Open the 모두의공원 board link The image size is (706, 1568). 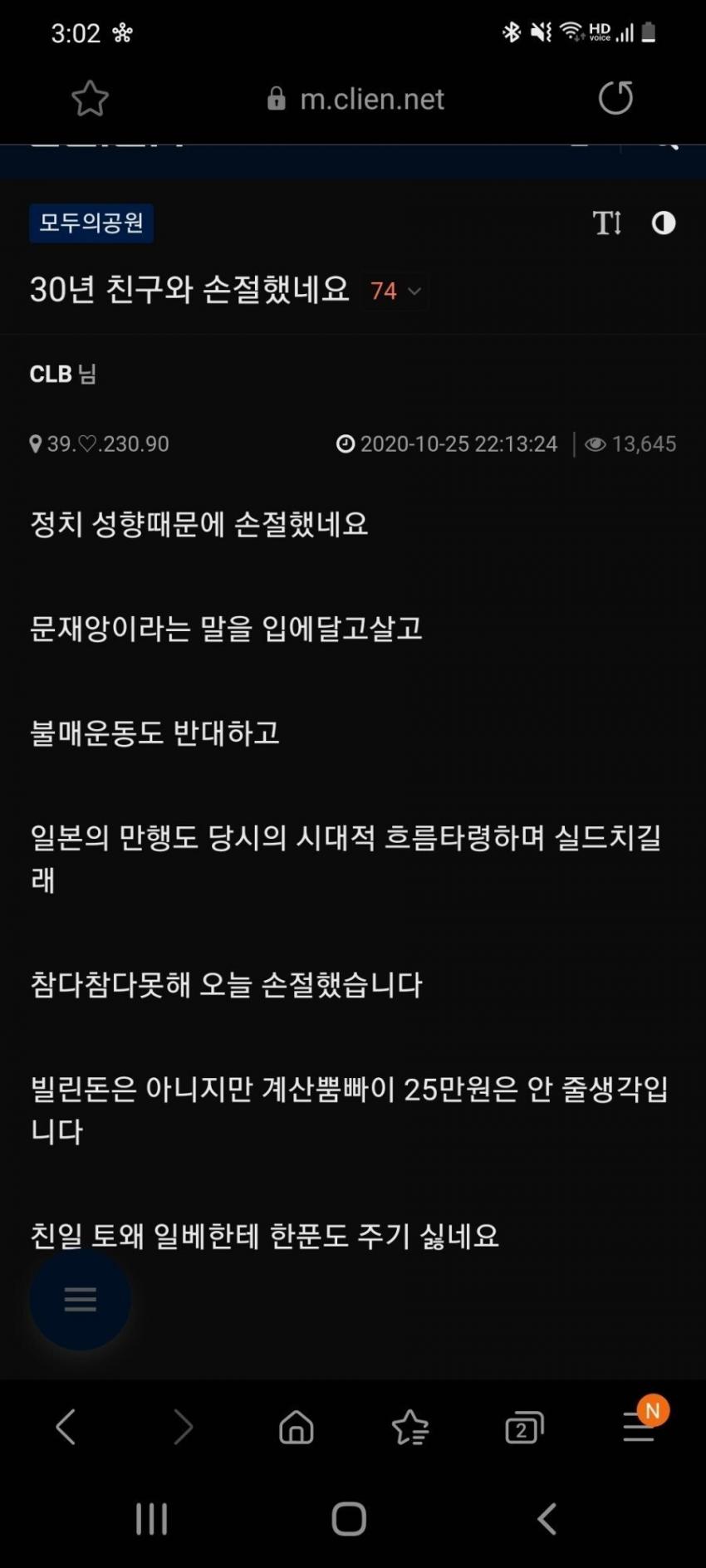tap(91, 223)
